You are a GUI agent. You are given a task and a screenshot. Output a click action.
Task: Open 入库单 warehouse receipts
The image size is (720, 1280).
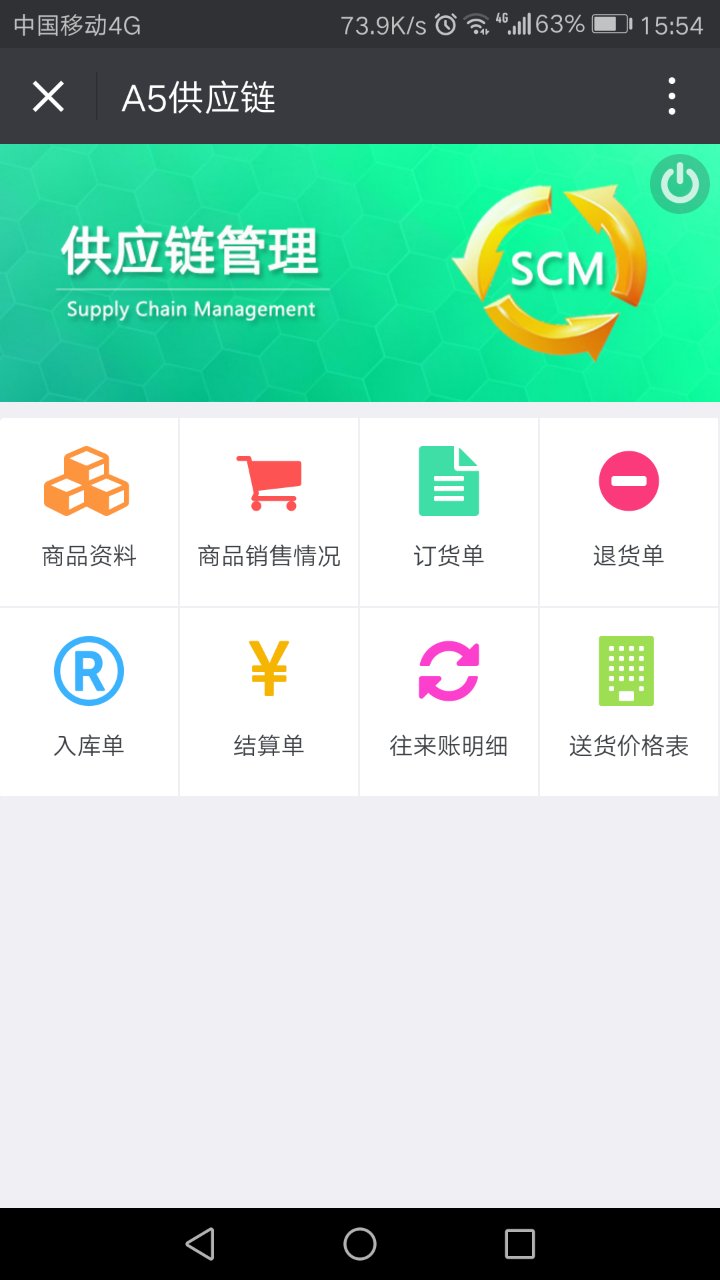click(x=89, y=700)
